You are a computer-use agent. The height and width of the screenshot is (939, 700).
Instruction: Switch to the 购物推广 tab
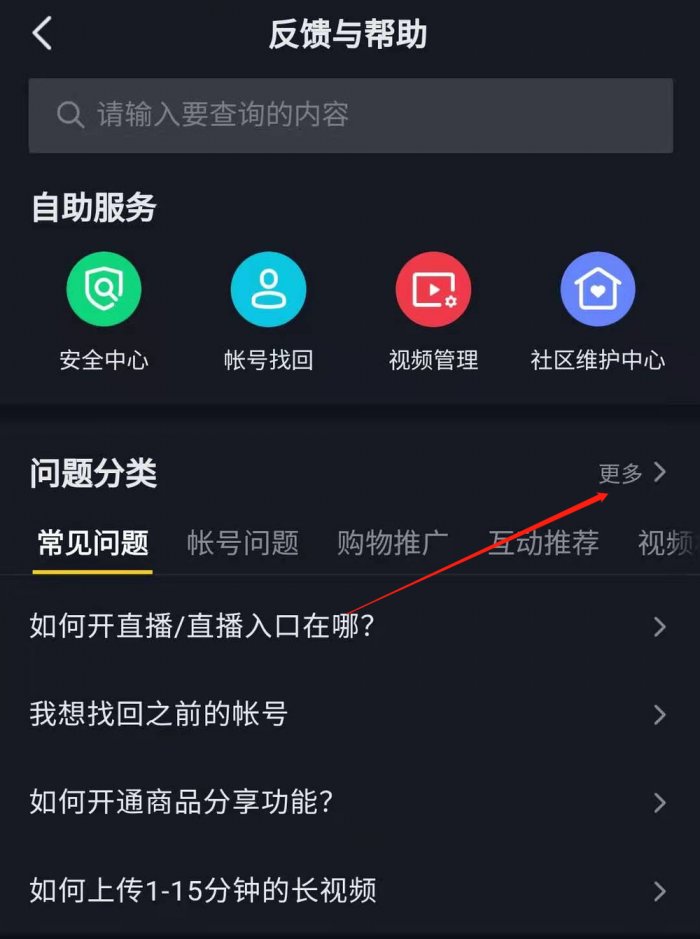[x=392, y=543]
